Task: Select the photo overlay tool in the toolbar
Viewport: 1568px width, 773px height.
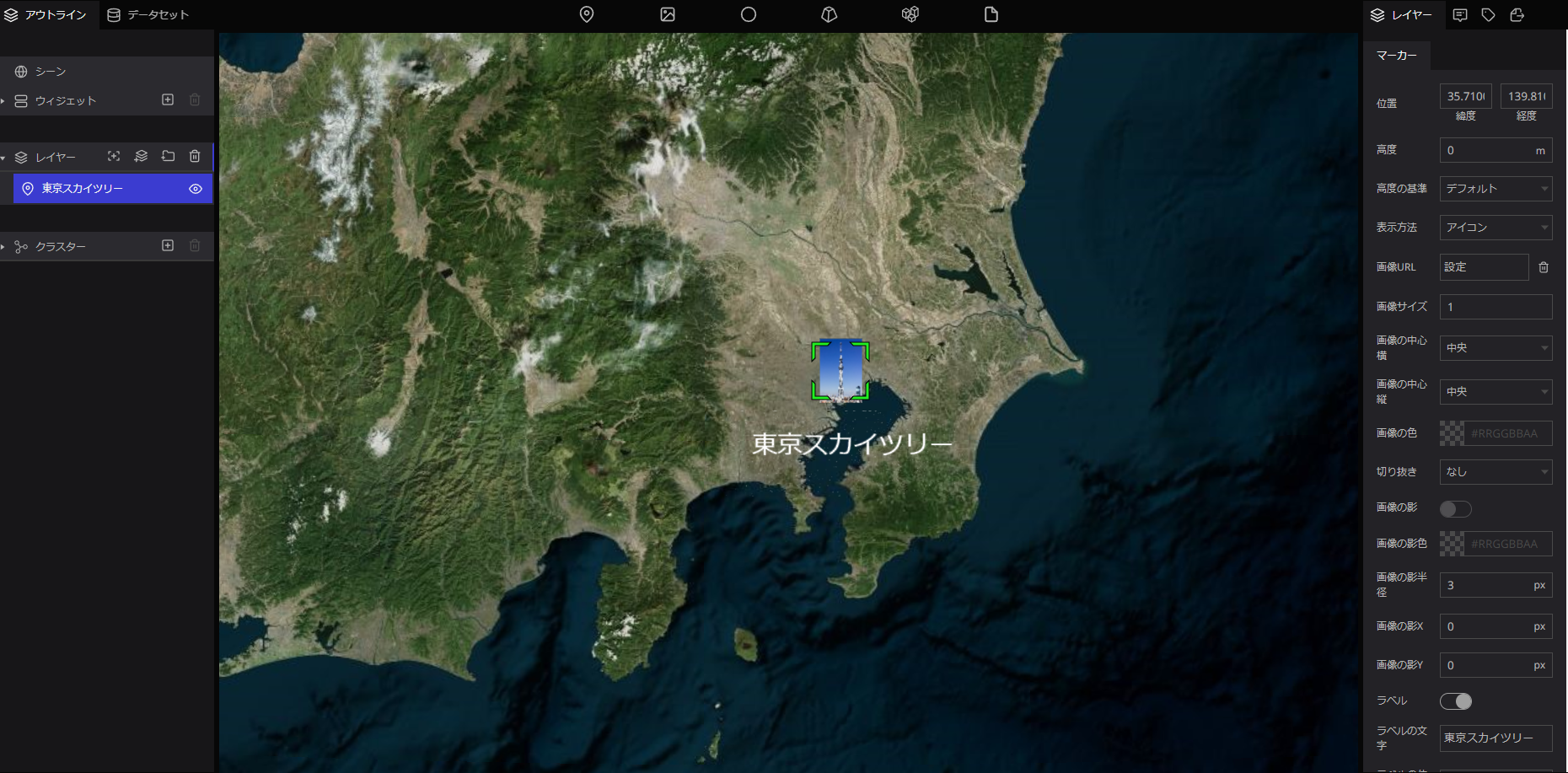Action: tap(668, 14)
